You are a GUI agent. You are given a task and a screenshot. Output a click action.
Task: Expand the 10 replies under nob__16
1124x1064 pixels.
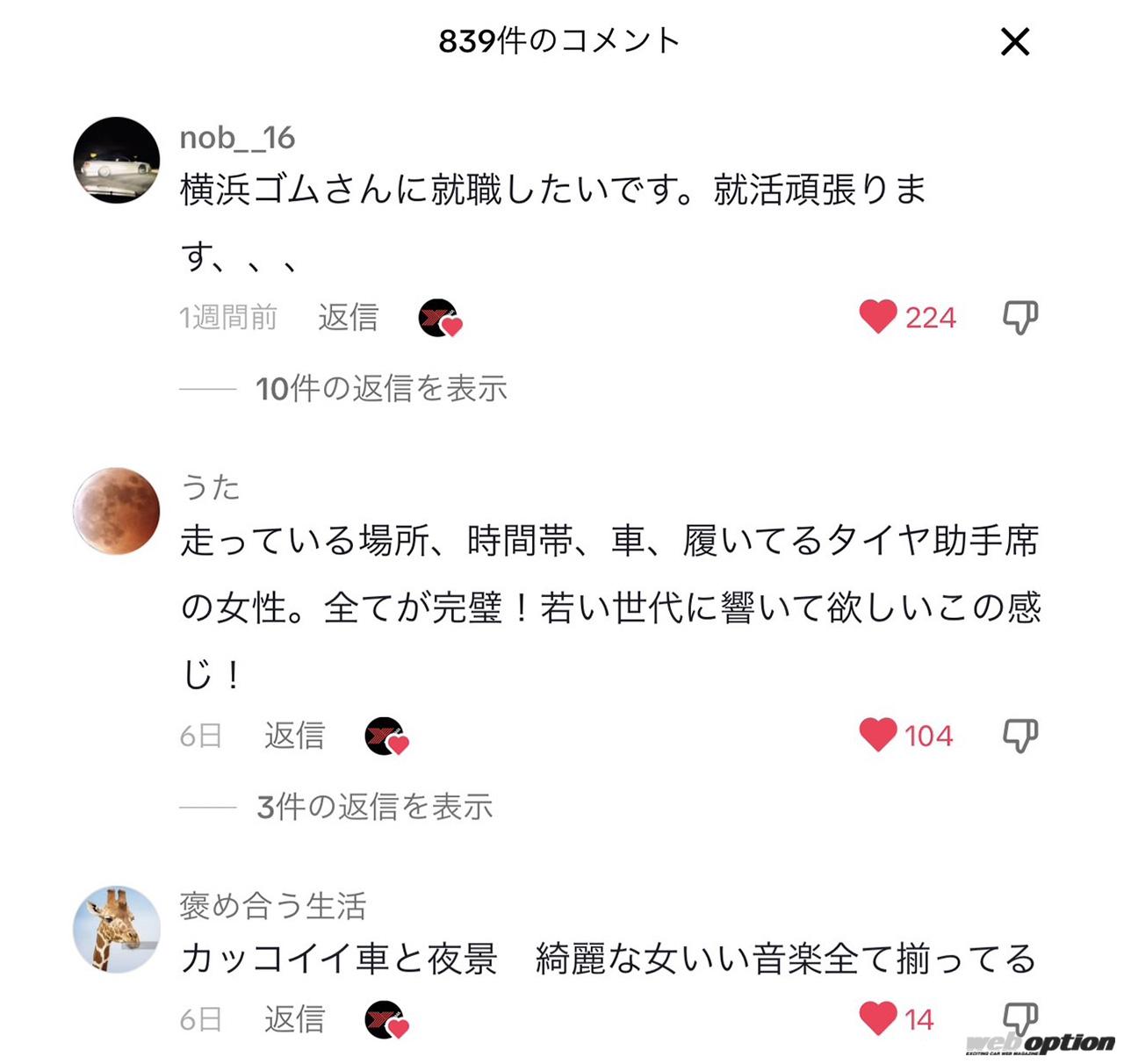(x=380, y=388)
